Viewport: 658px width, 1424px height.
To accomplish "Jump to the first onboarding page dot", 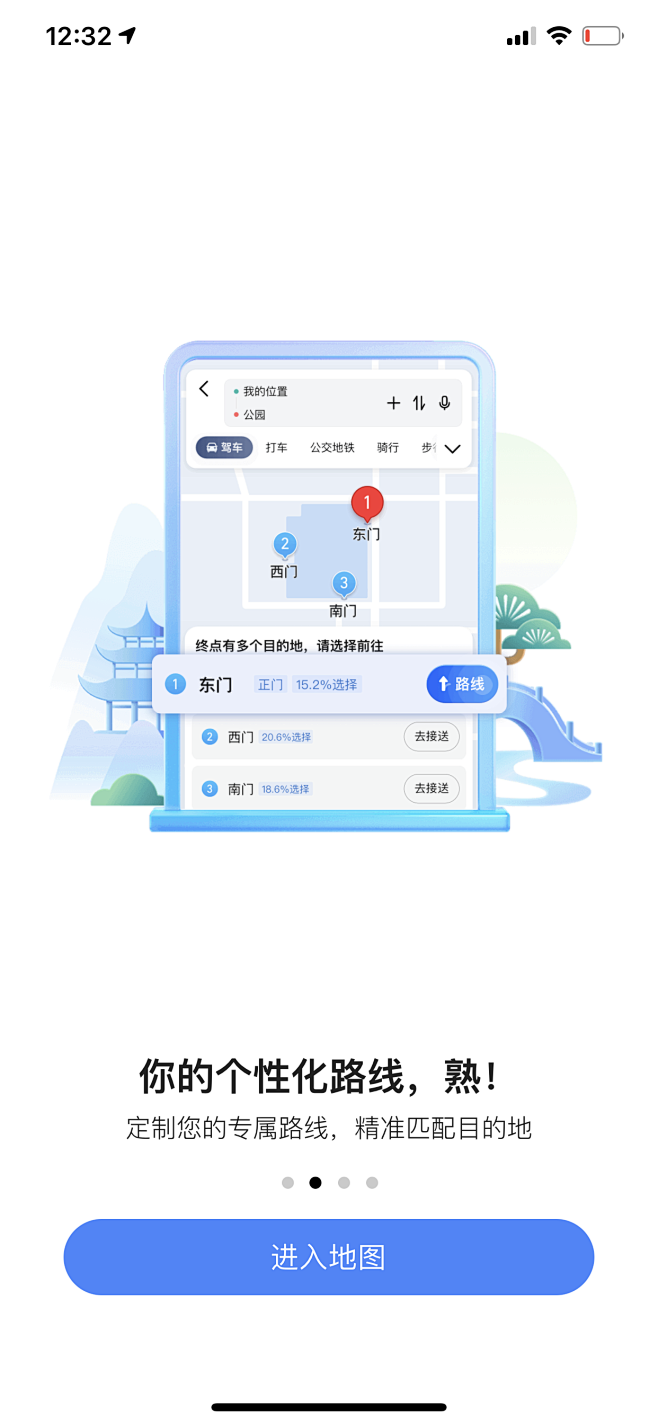I will (x=288, y=1183).
